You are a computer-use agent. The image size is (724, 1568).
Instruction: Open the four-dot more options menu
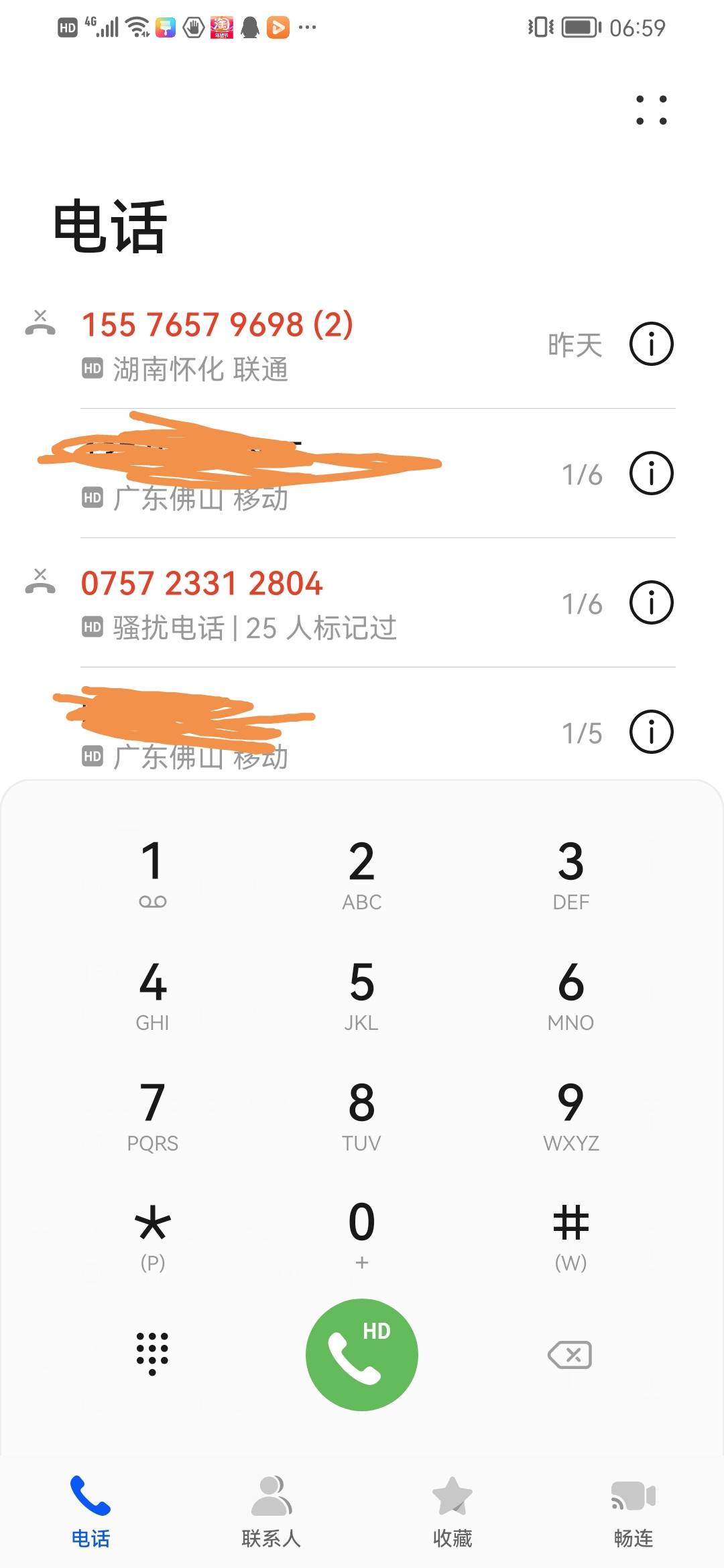[x=651, y=110]
